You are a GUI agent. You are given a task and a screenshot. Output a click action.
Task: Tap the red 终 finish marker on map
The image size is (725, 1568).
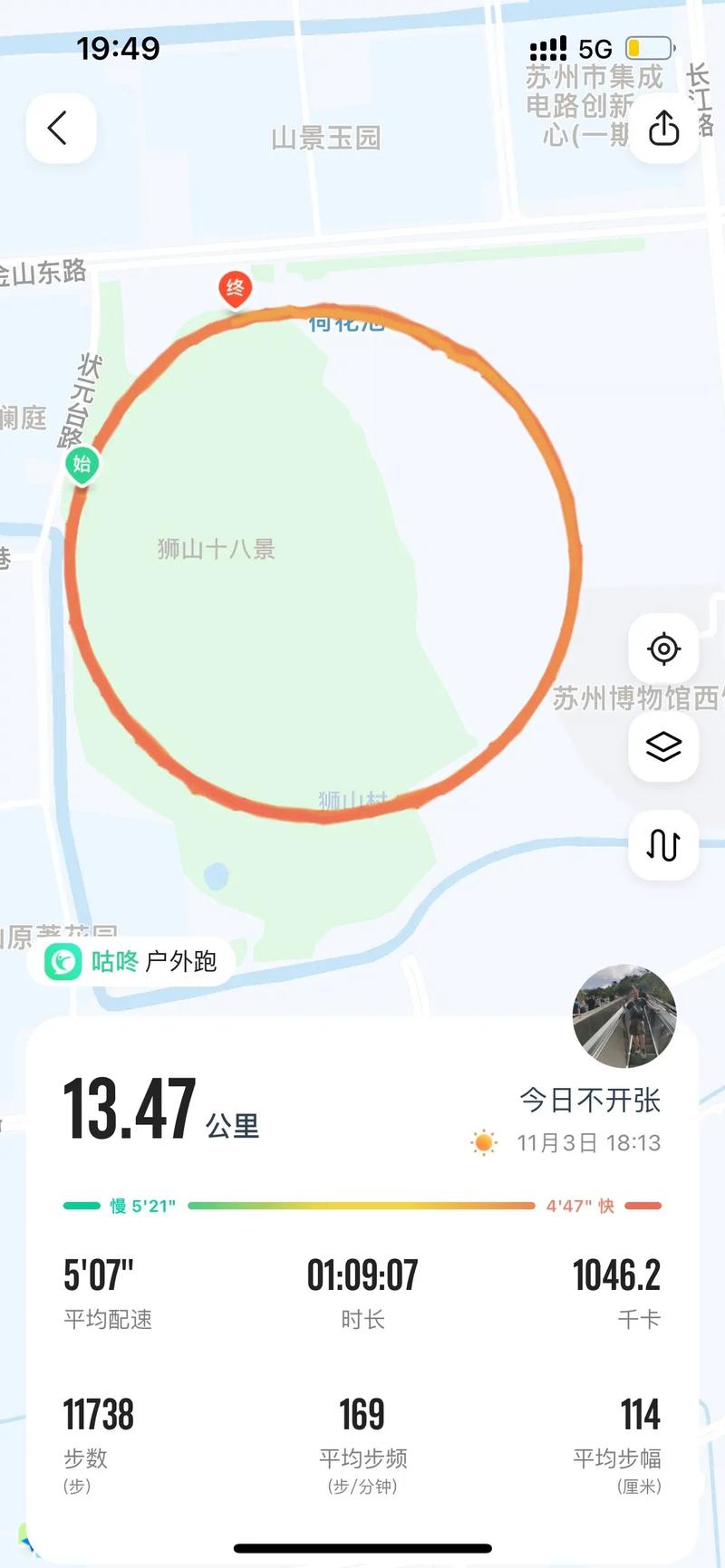(x=235, y=288)
